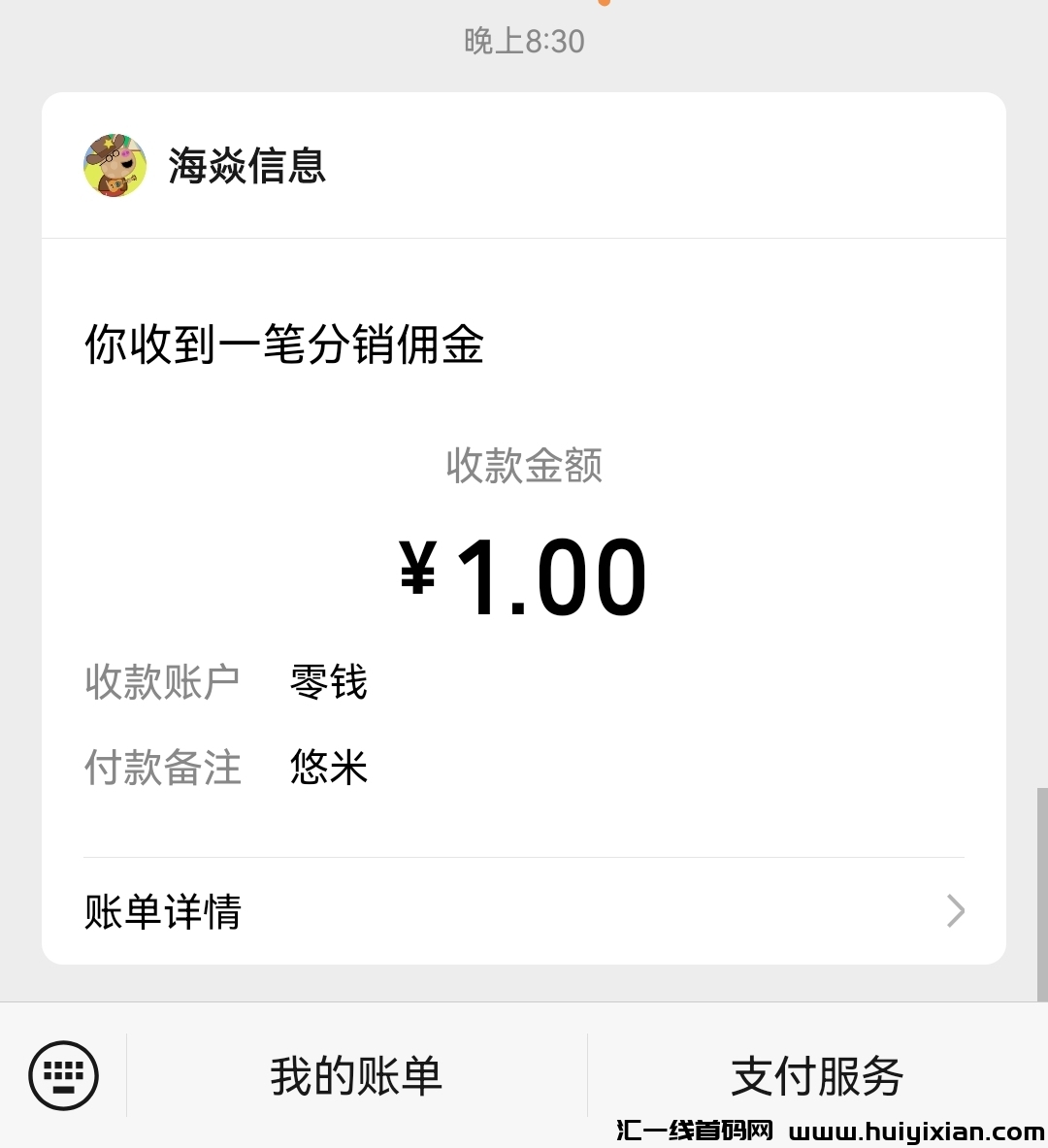Select the 我的账单 menu item

[356, 1074]
